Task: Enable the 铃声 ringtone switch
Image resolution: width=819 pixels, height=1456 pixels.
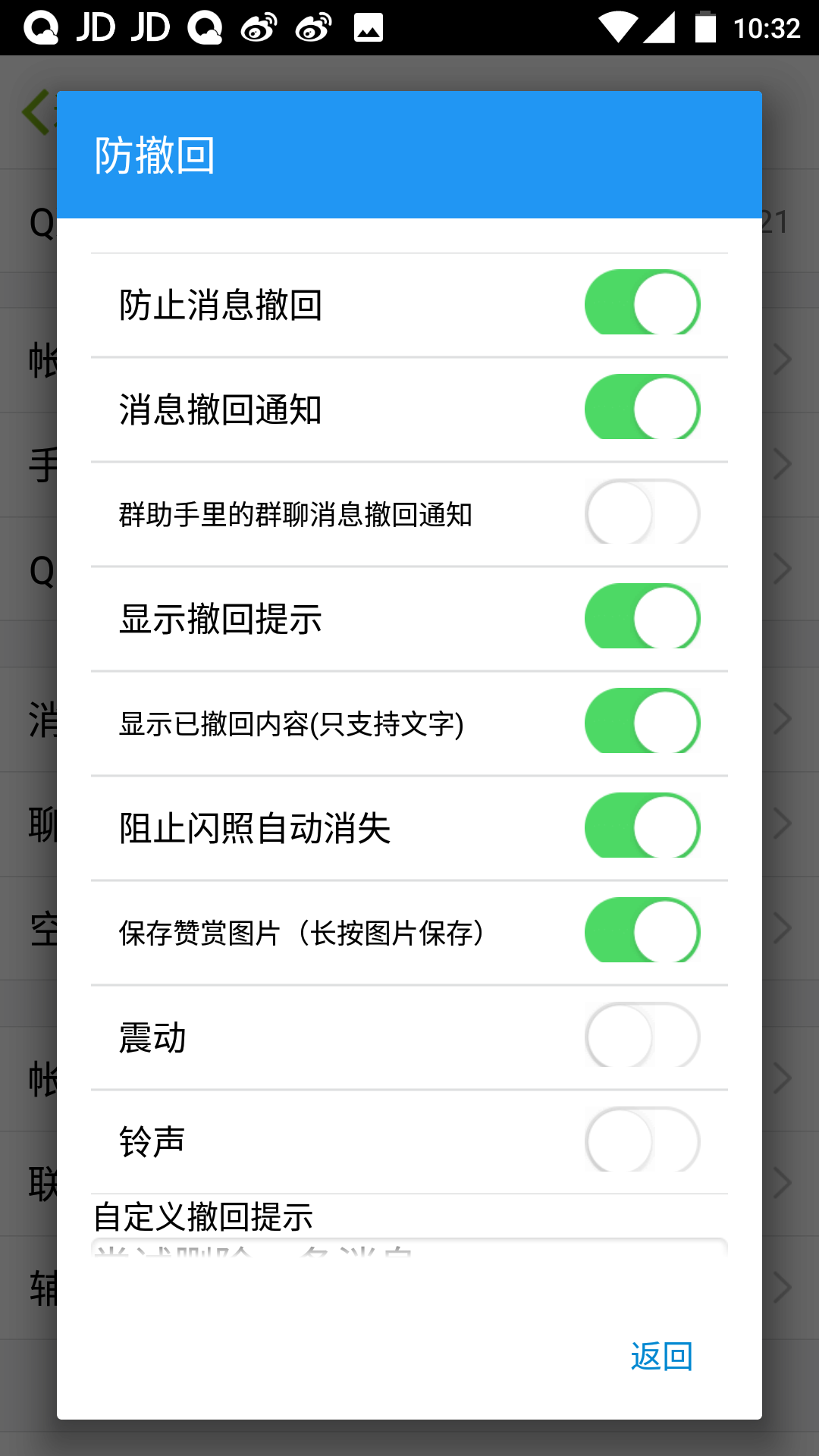Action: [x=642, y=1141]
